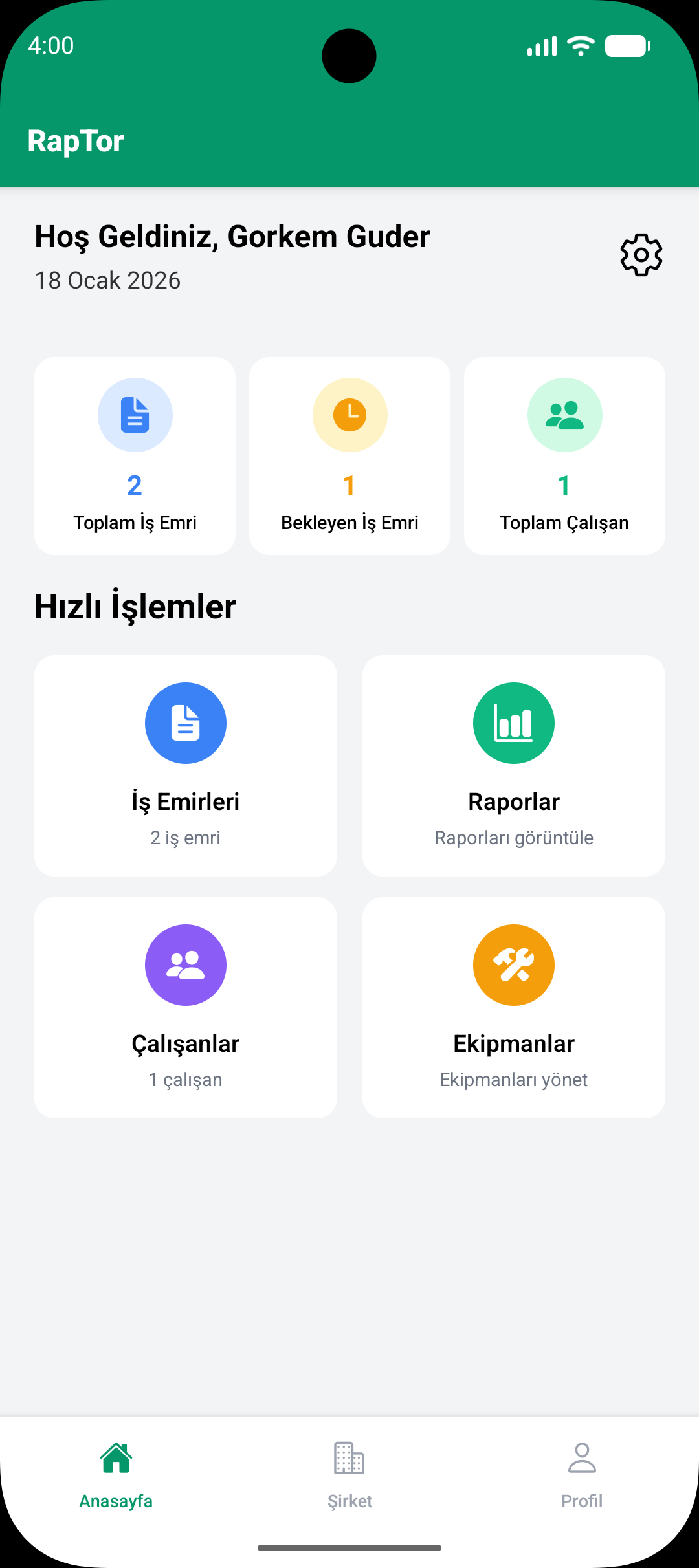Click the green bar chart icon for Raporlar
Viewport: 699px width, 1568px height.
tap(514, 723)
